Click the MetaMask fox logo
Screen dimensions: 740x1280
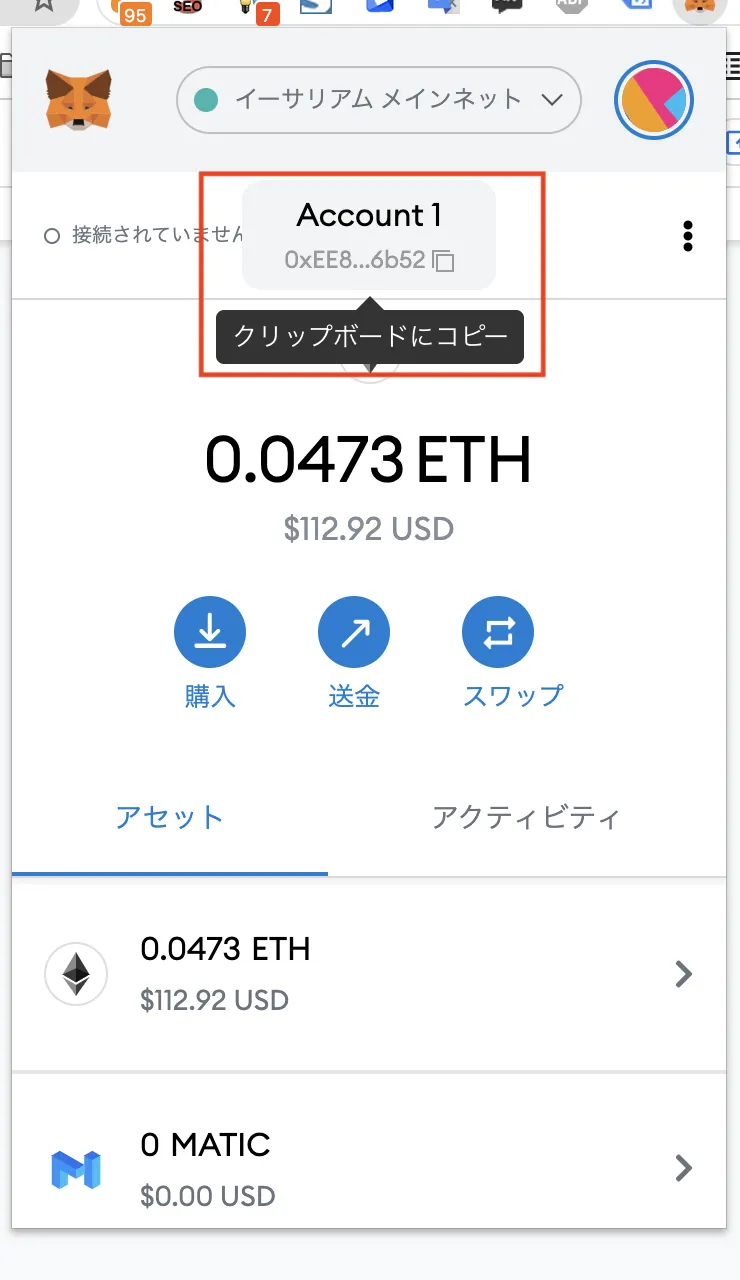(80, 100)
